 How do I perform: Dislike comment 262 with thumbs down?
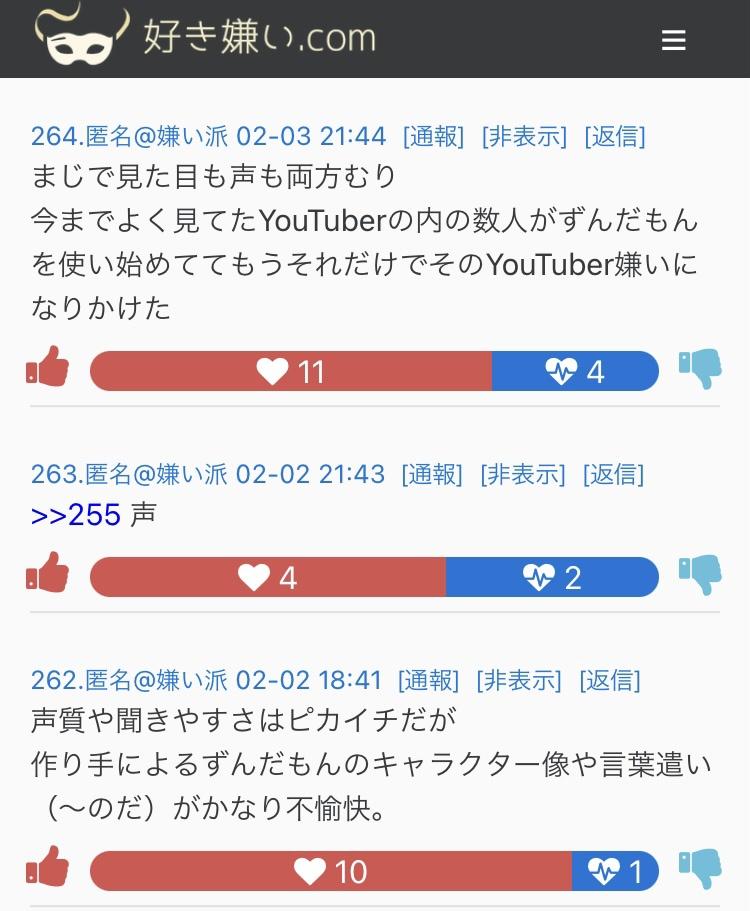click(x=699, y=868)
